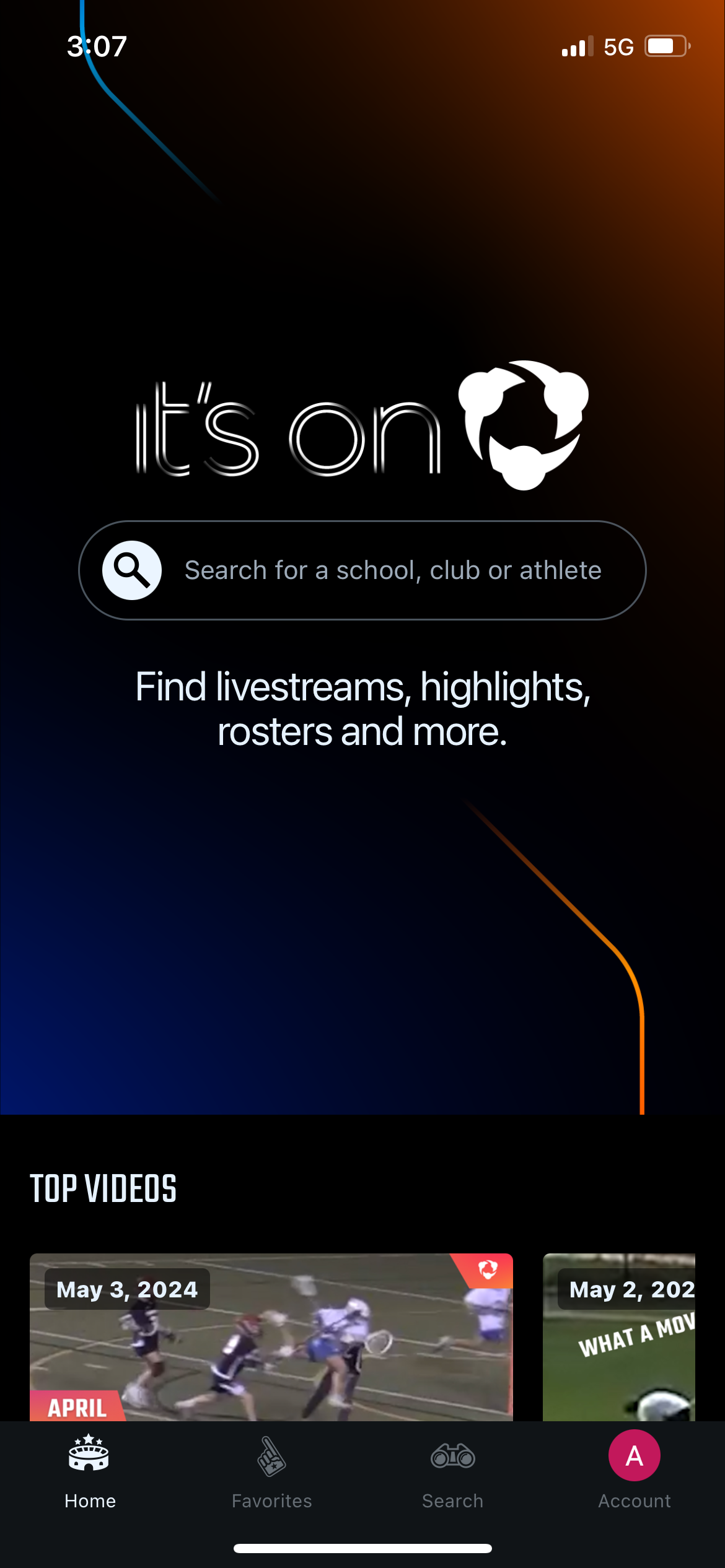
Task: Tap the cellular signal bars
Action: (x=574, y=45)
